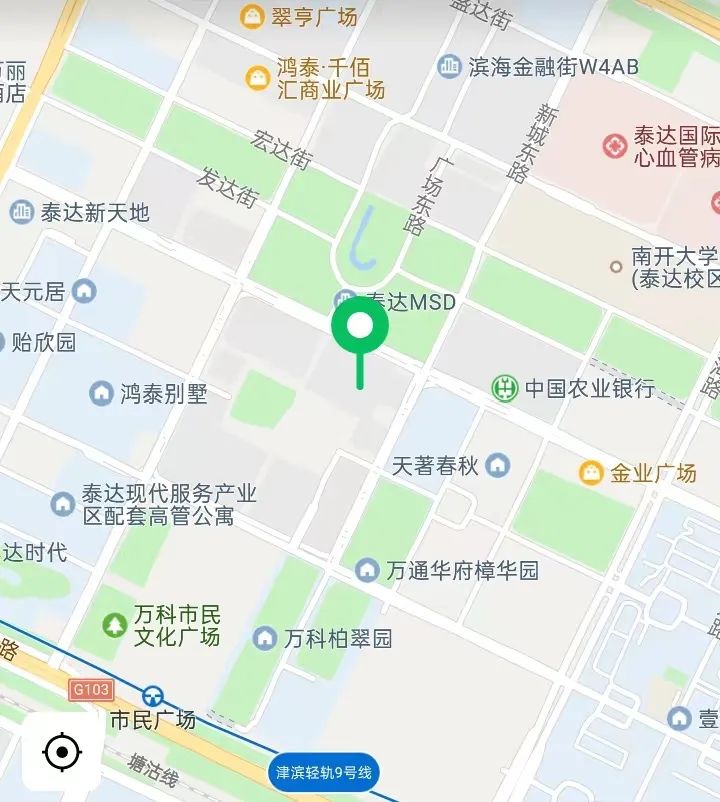The image size is (720, 802).
Task: Tap 鸿泰·千佰汇商业广场 marker
Action: (258, 78)
